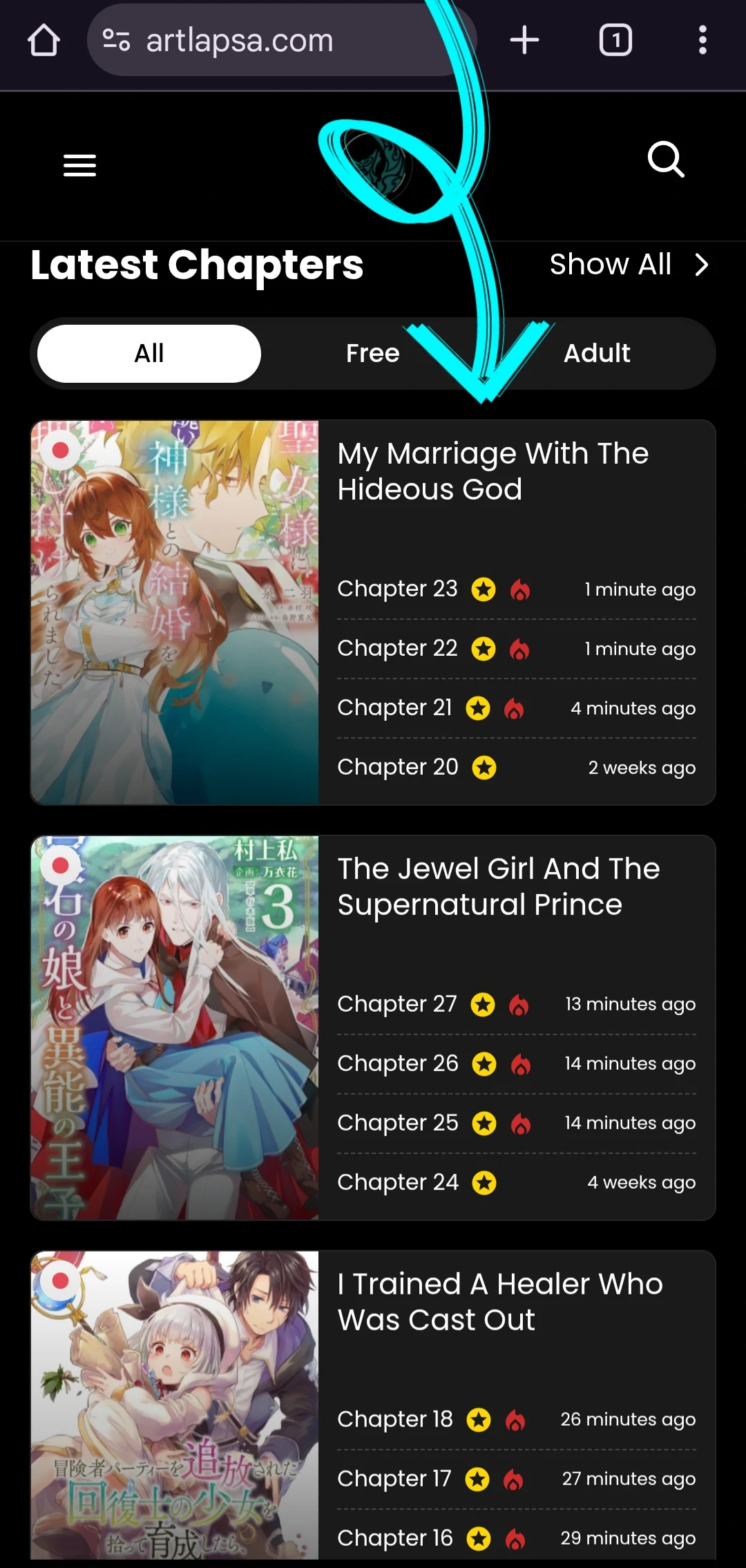Screen dimensions: 746x1568
Task: Open the site search
Action: pyautogui.click(x=665, y=160)
